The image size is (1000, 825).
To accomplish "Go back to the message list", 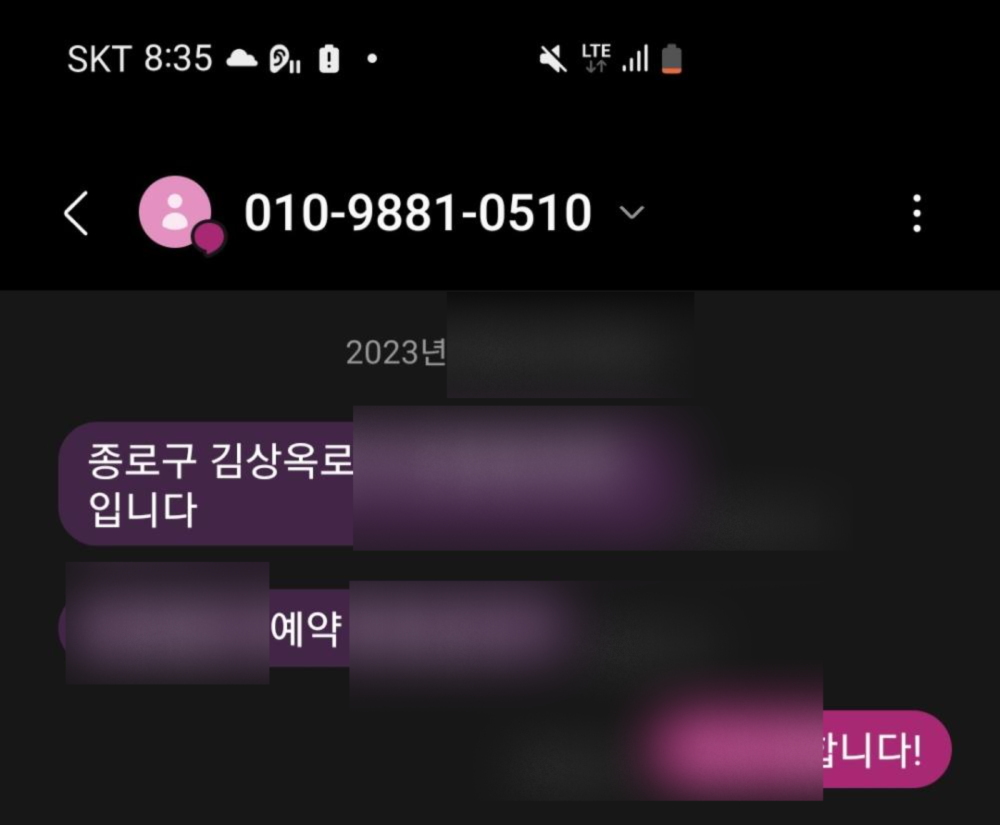I will coord(76,214).
